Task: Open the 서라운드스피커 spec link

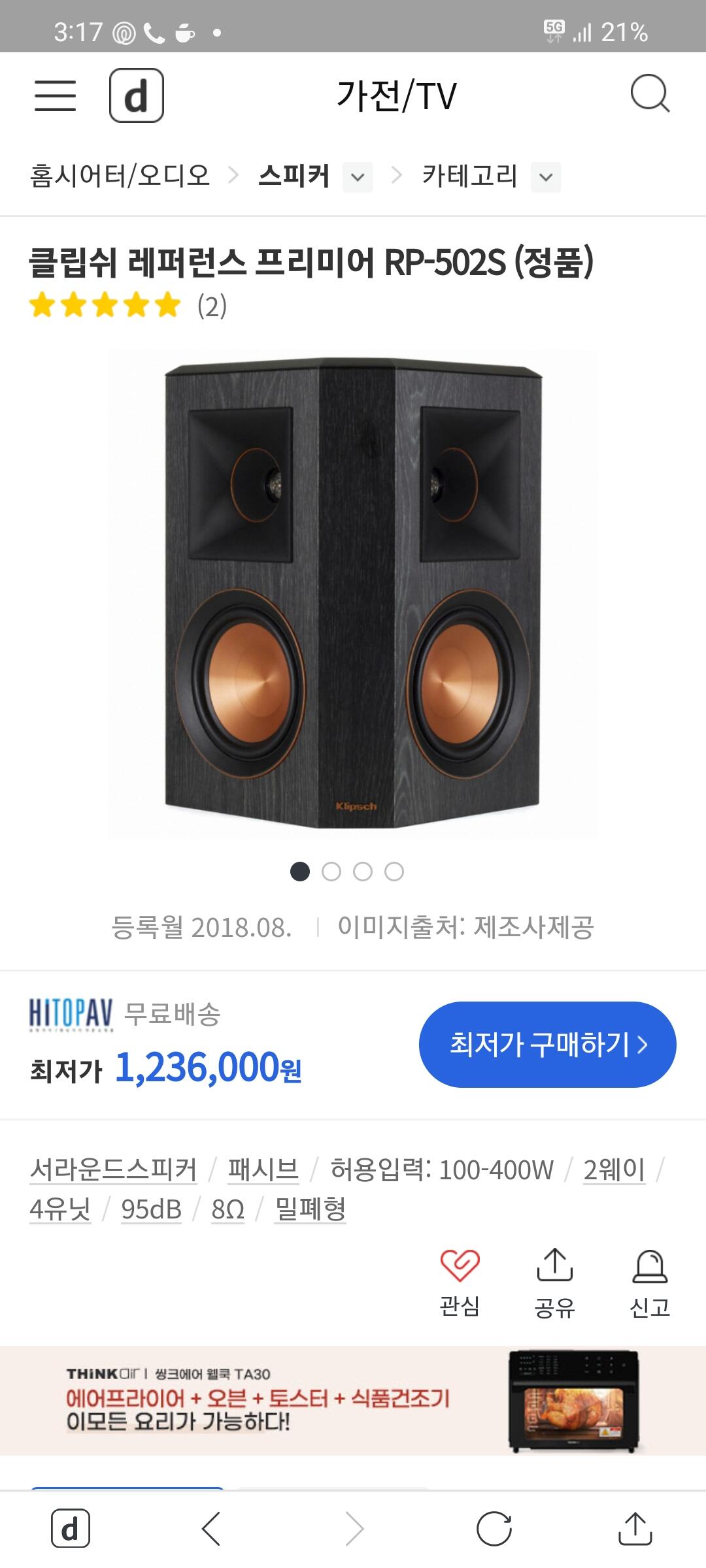Action: pyautogui.click(x=113, y=1169)
